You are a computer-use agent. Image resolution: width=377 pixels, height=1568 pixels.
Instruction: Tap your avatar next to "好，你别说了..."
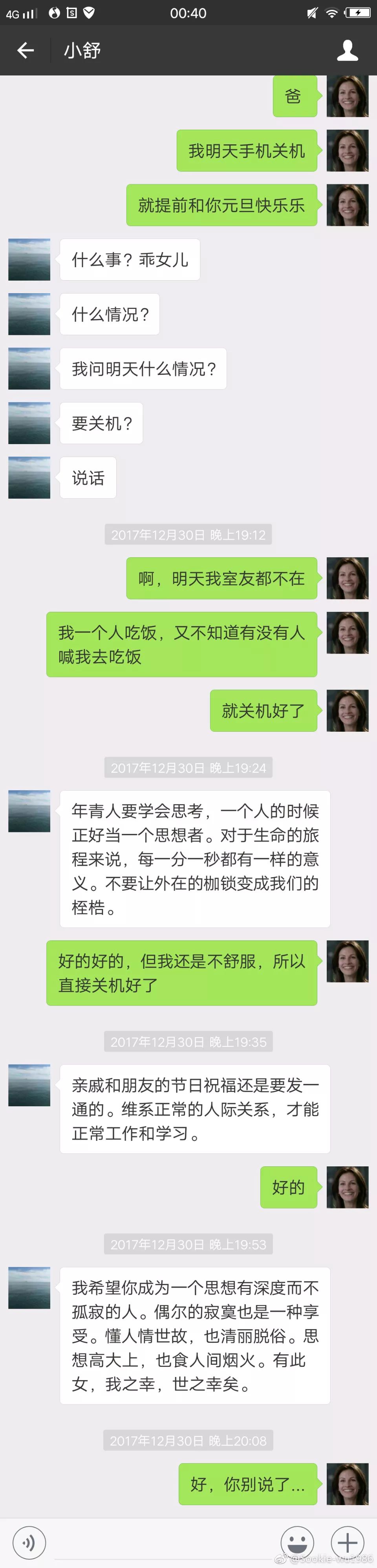pyautogui.click(x=347, y=1484)
